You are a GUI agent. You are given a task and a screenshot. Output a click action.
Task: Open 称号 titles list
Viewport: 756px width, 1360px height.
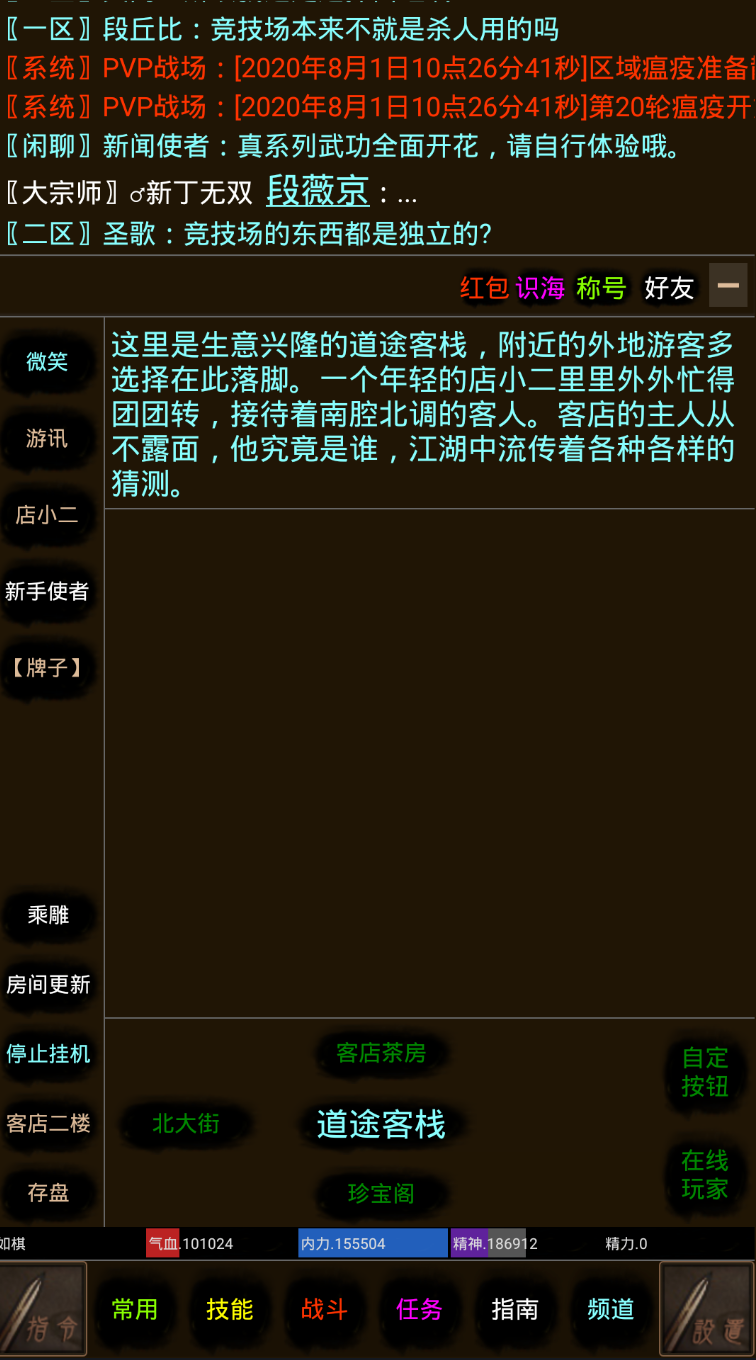600,288
